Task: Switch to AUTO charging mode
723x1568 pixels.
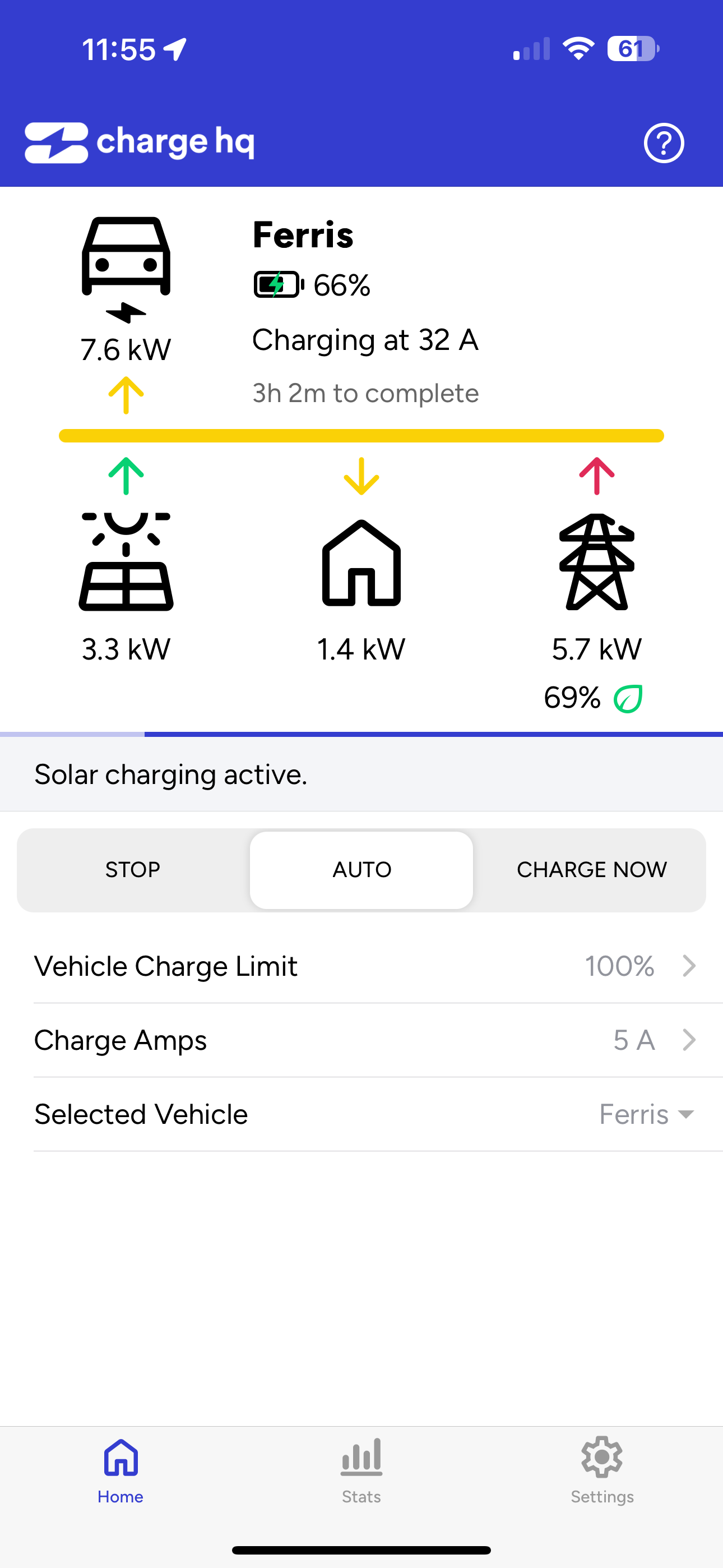Action: (x=361, y=870)
